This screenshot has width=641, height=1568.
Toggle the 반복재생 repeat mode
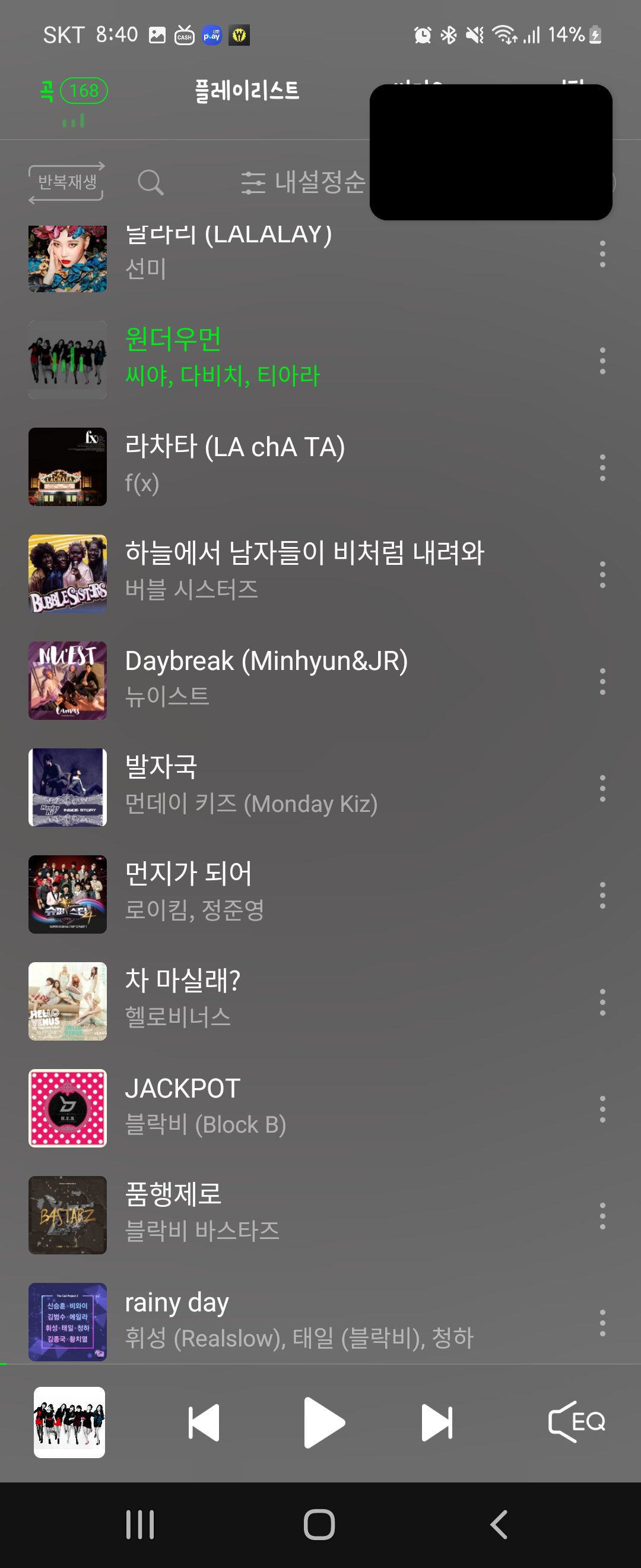click(x=66, y=182)
